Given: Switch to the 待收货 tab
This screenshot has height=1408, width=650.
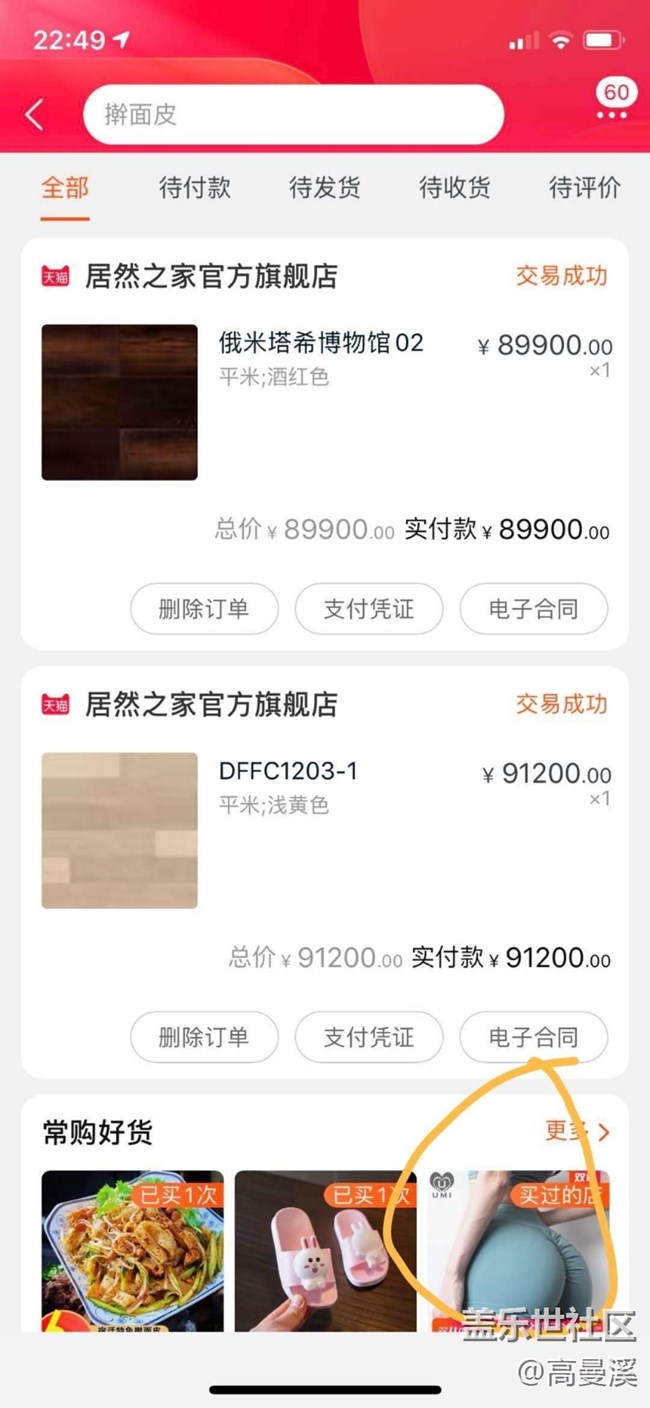Looking at the screenshot, I should pos(455,187).
